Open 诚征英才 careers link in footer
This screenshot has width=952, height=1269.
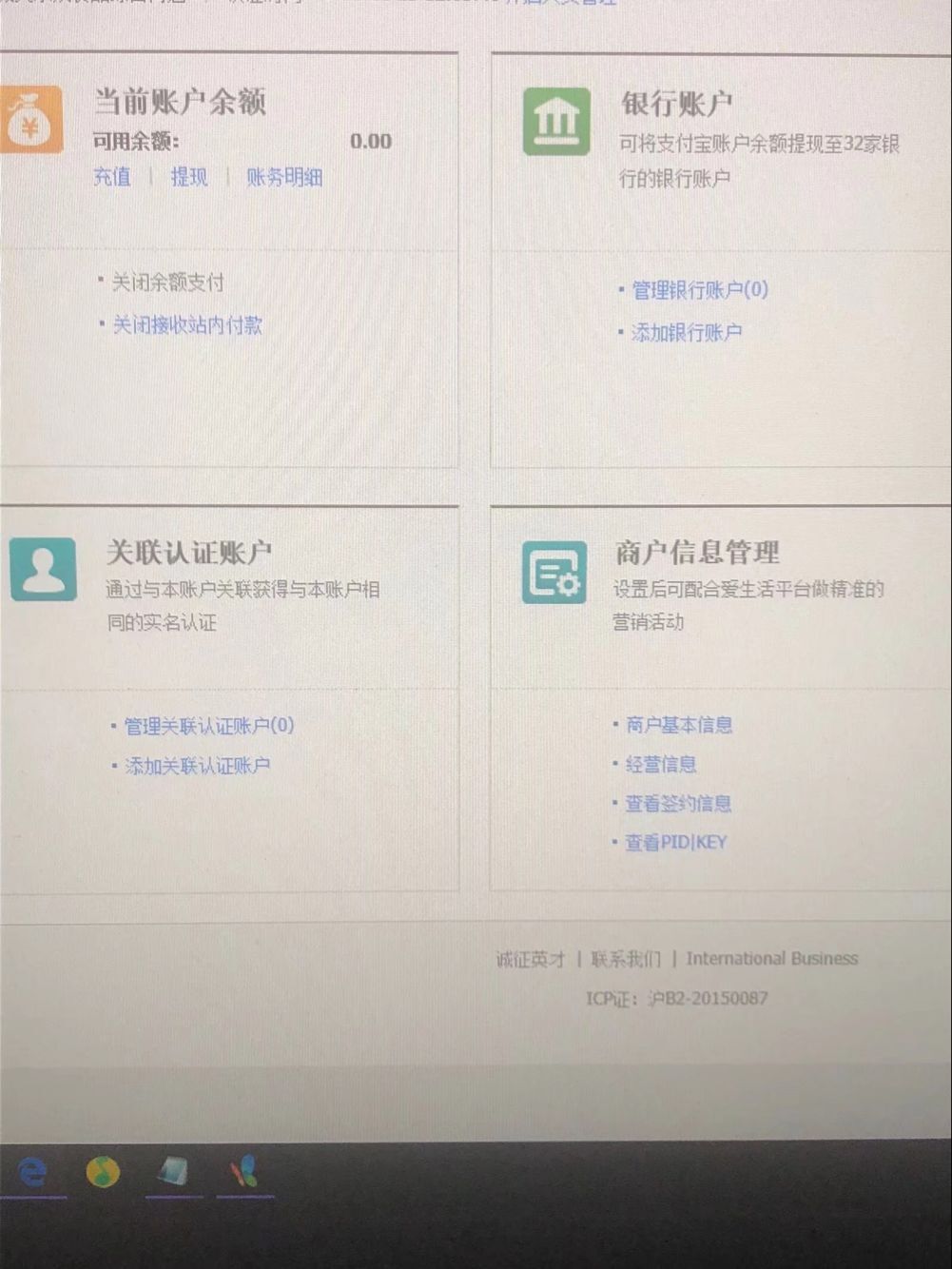[x=531, y=959]
